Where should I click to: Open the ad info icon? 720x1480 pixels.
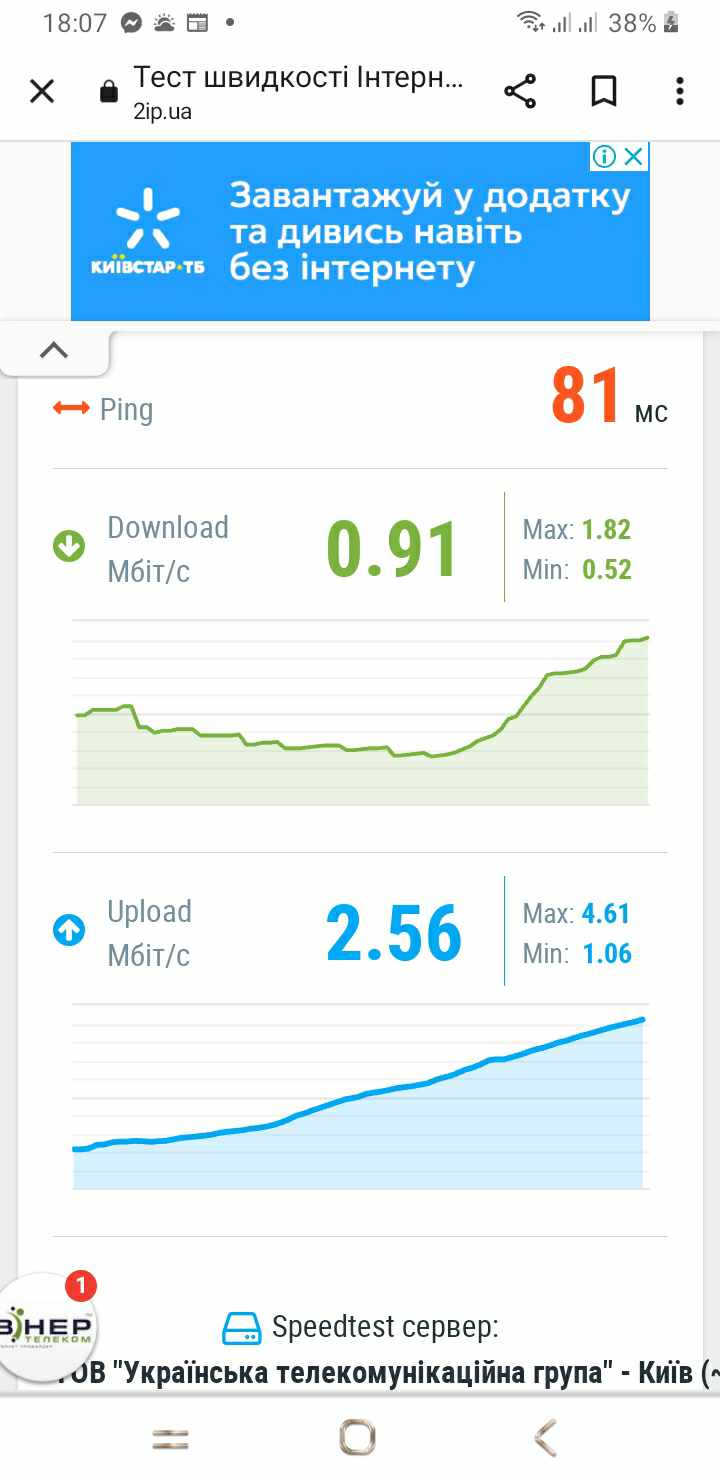603,156
